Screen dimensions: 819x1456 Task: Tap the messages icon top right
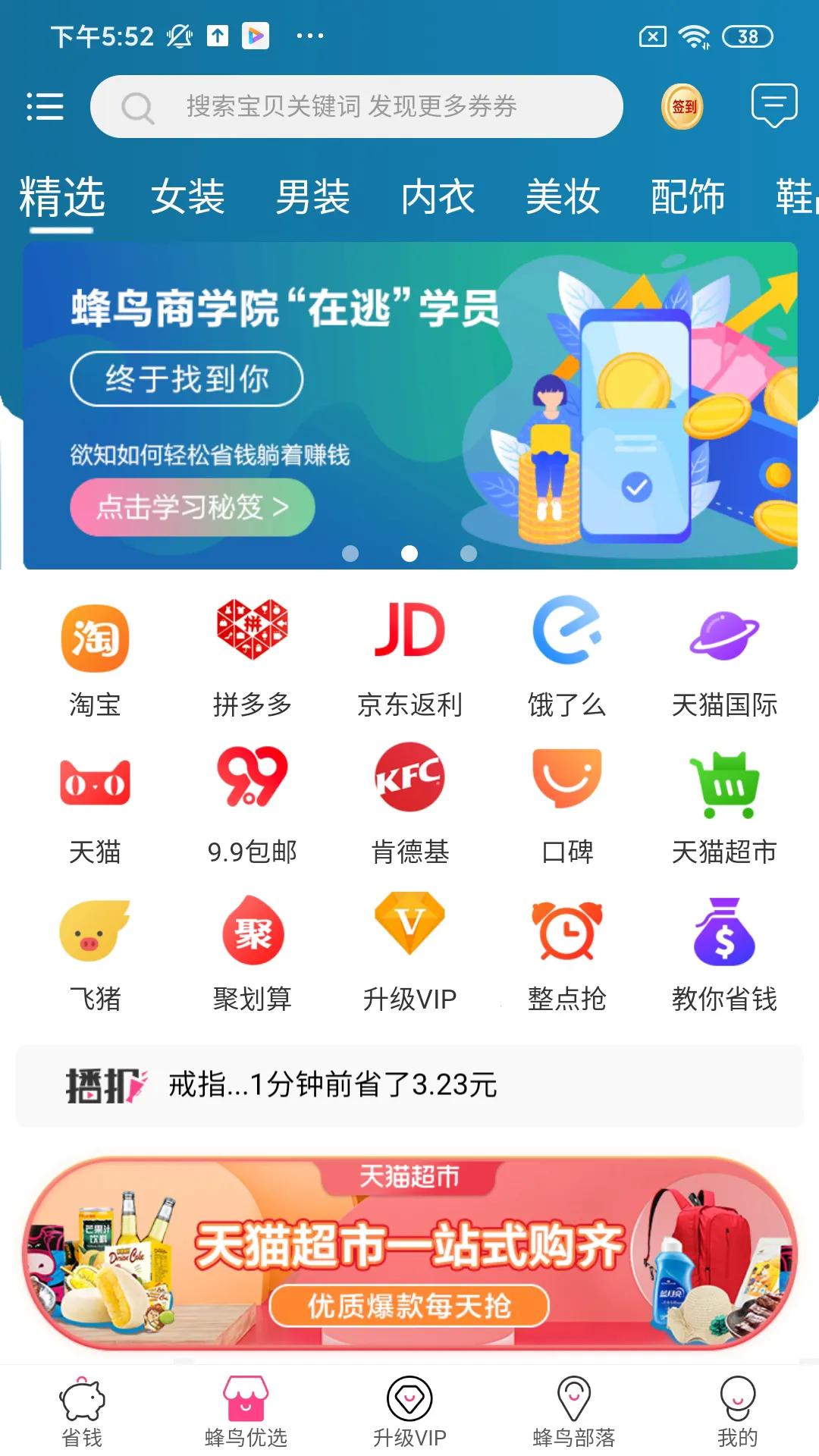point(773,107)
